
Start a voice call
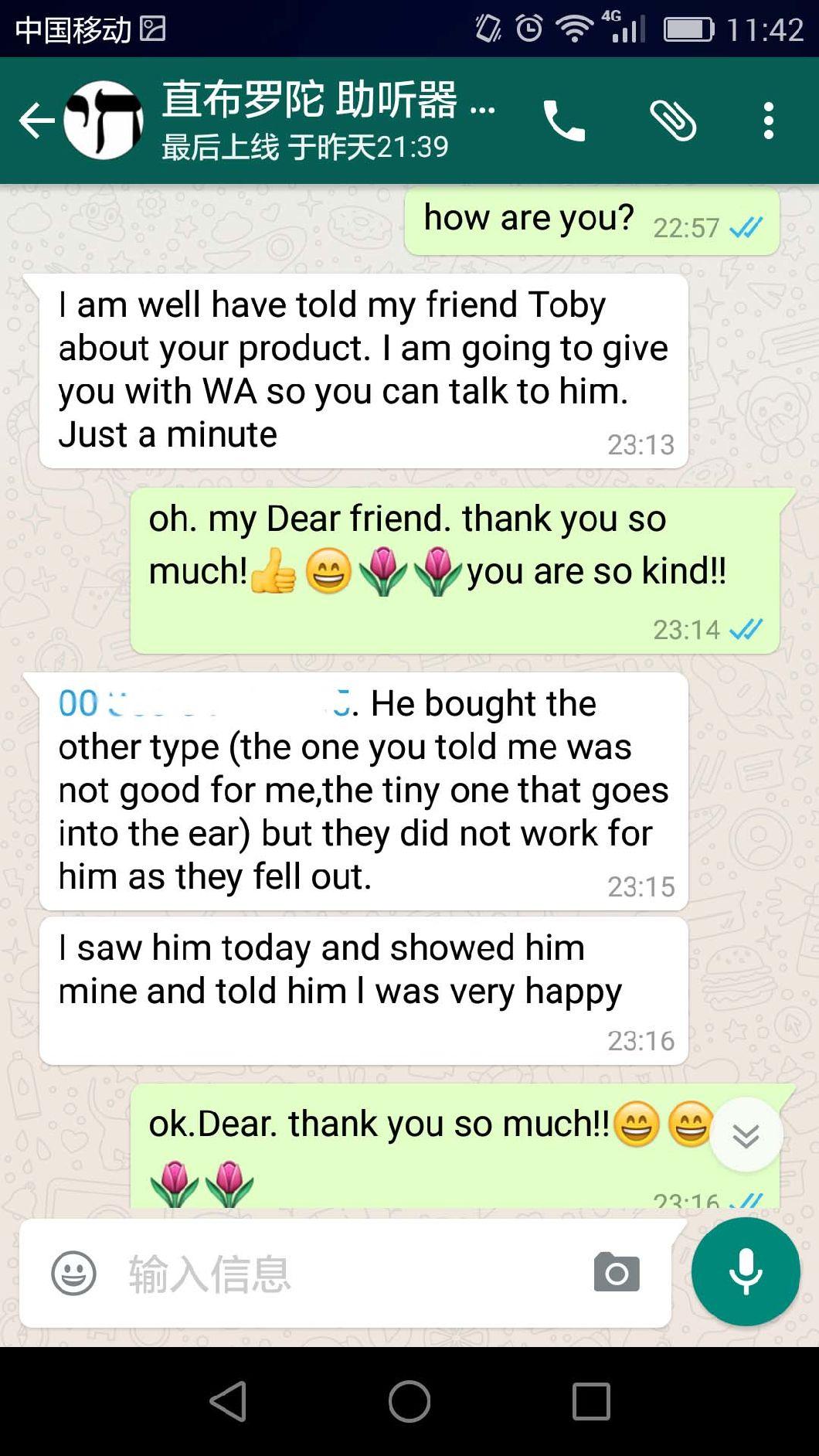(564, 121)
